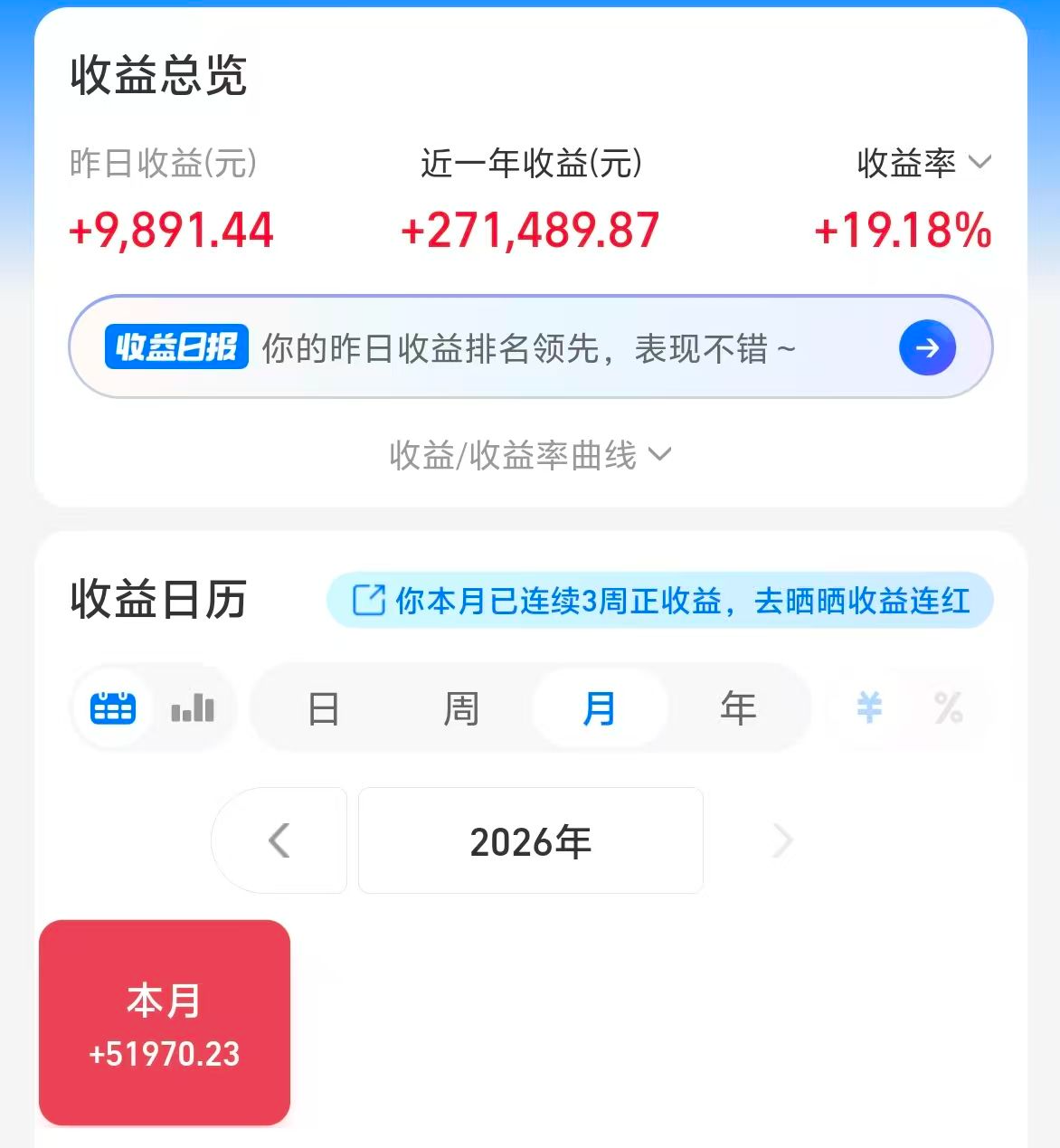Switch to the 年 tab
The height and width of the screenshot is (1148, 1060).
[737, 708]
